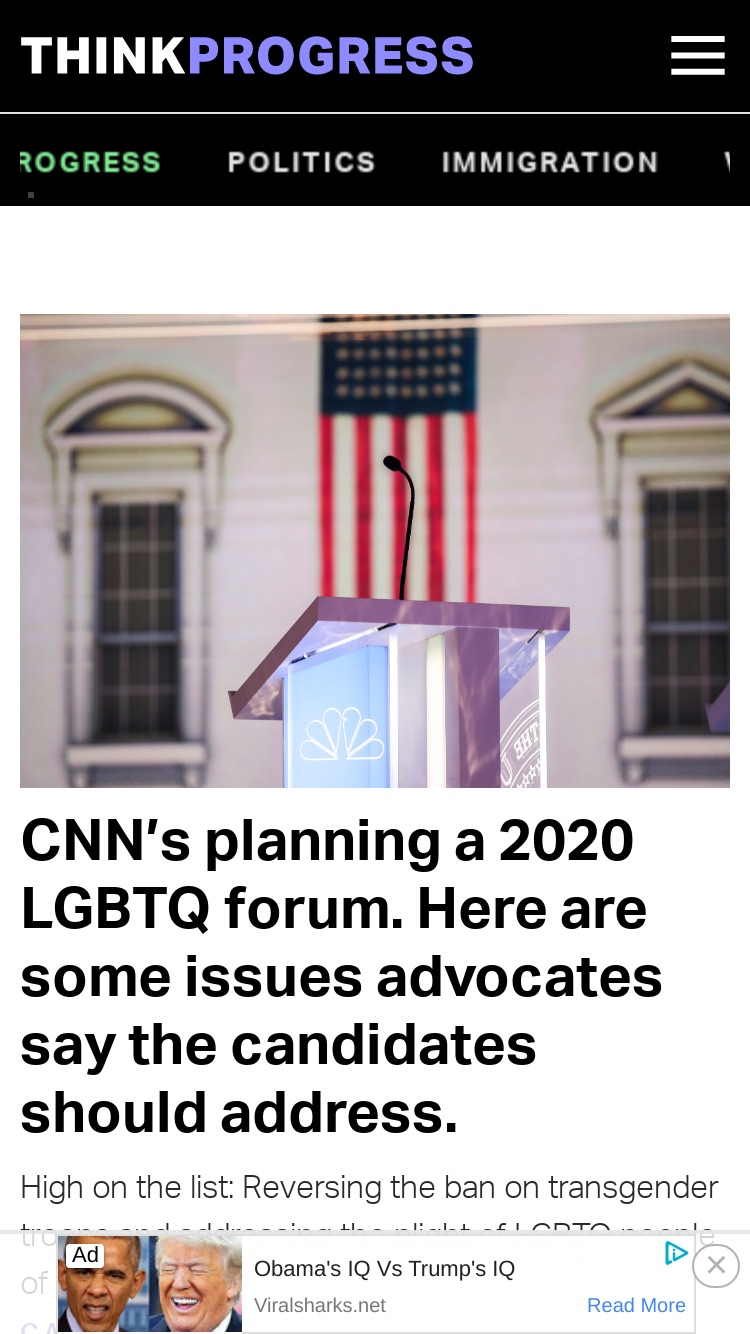The width and height of the screenshot is (750, 1334).
Task: Open the podium article image
Action: [375, 551]
